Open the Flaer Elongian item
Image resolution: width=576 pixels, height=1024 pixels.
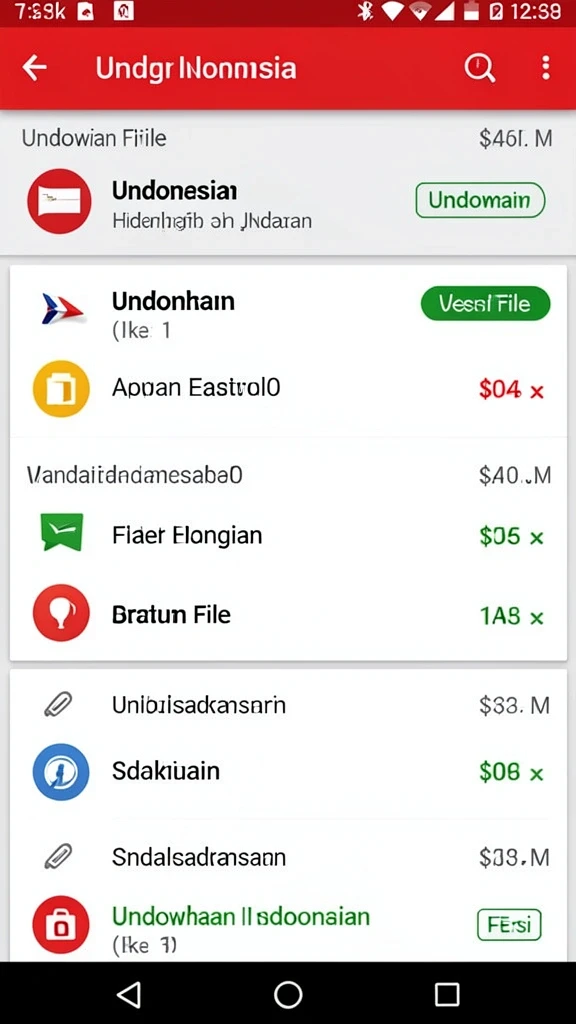click(288, 536)
